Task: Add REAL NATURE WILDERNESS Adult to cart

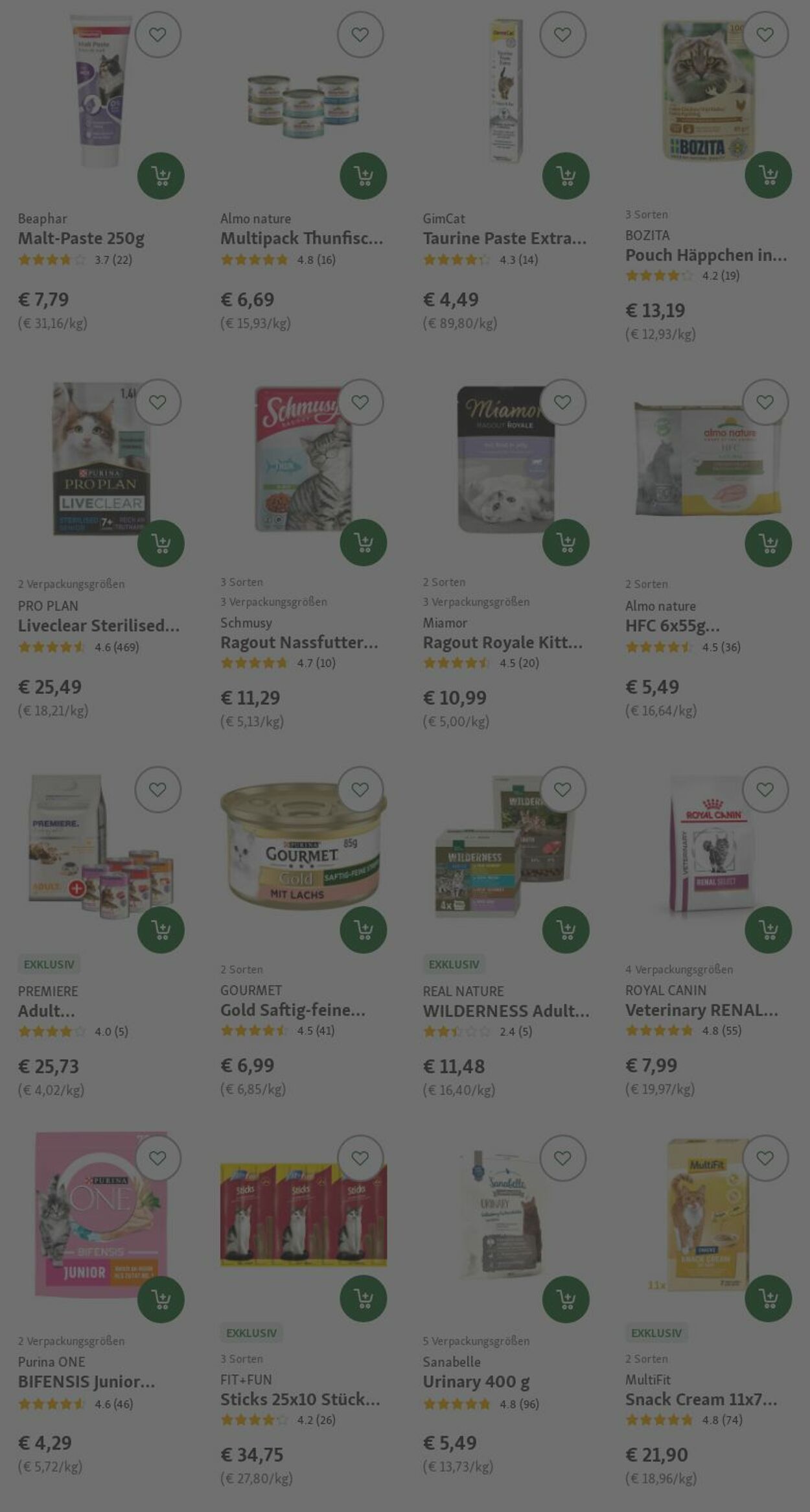Action: point(565,930)
